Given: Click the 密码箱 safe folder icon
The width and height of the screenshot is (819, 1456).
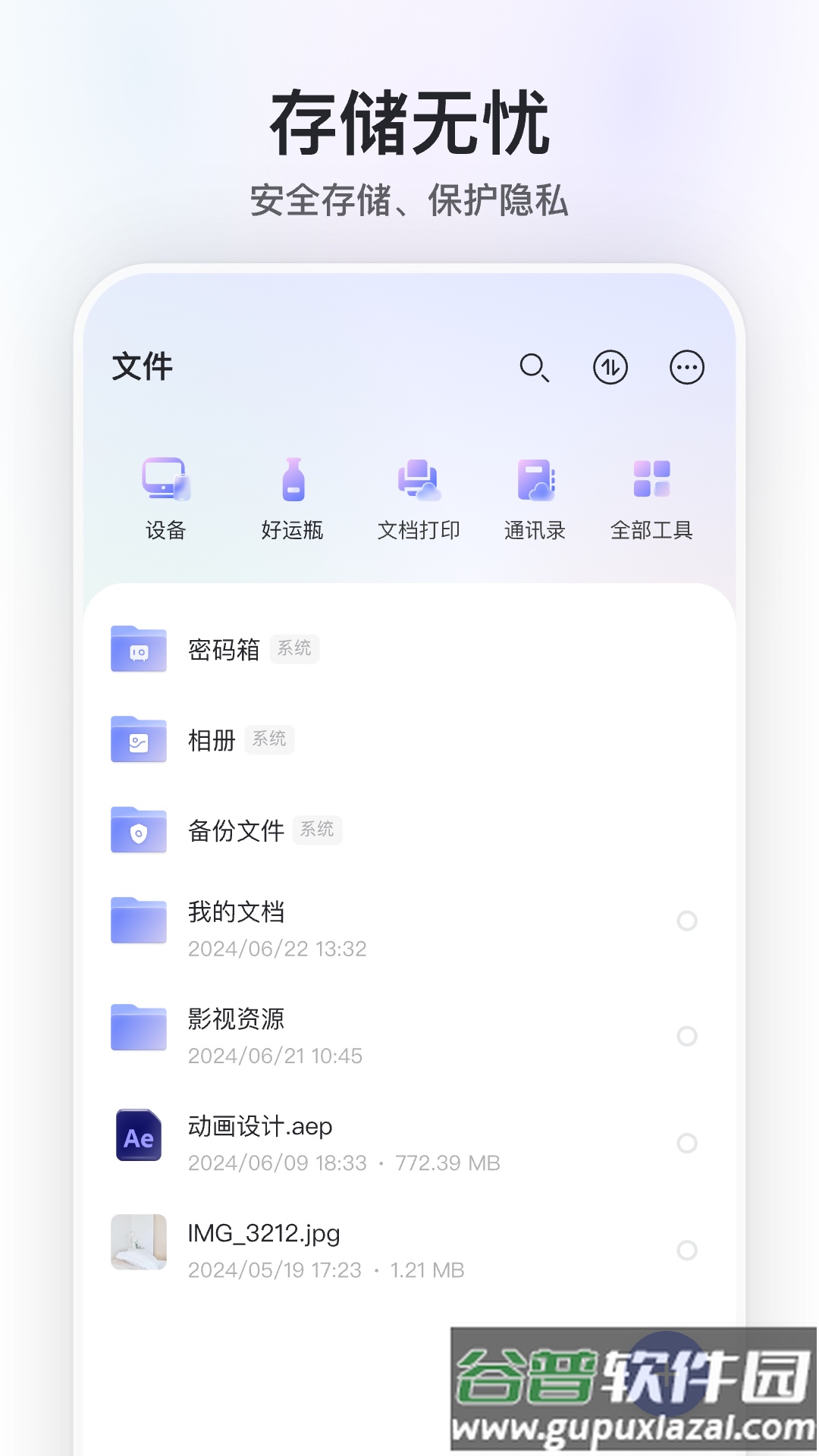Looking at the screenshot, I should [138, 649].
